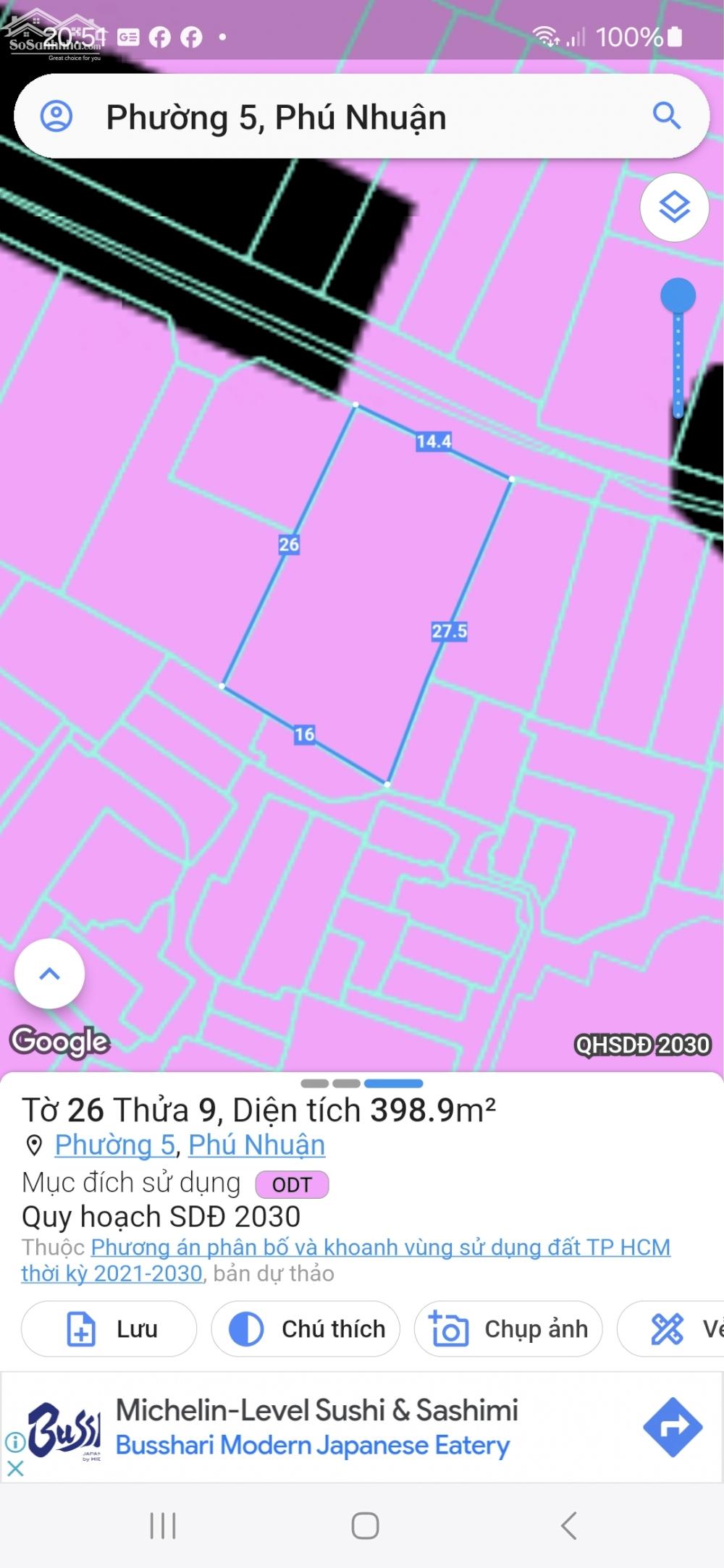Edit the Phường 5, Phú Nhuận search field
724x1568 pixels.
pos(361,117)
